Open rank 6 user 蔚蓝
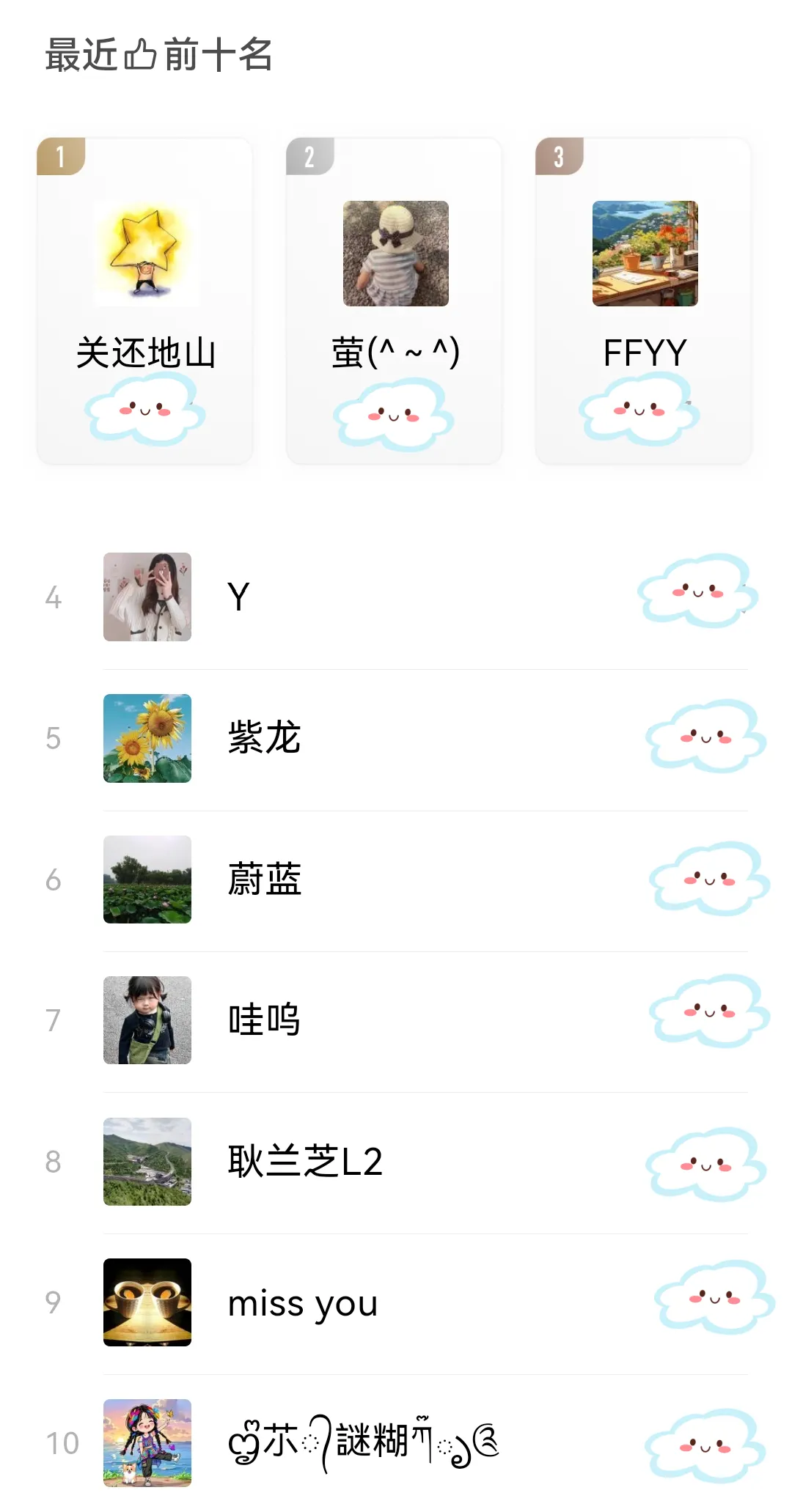Viewport: 792px width, 1512px height. coord(396,879)
